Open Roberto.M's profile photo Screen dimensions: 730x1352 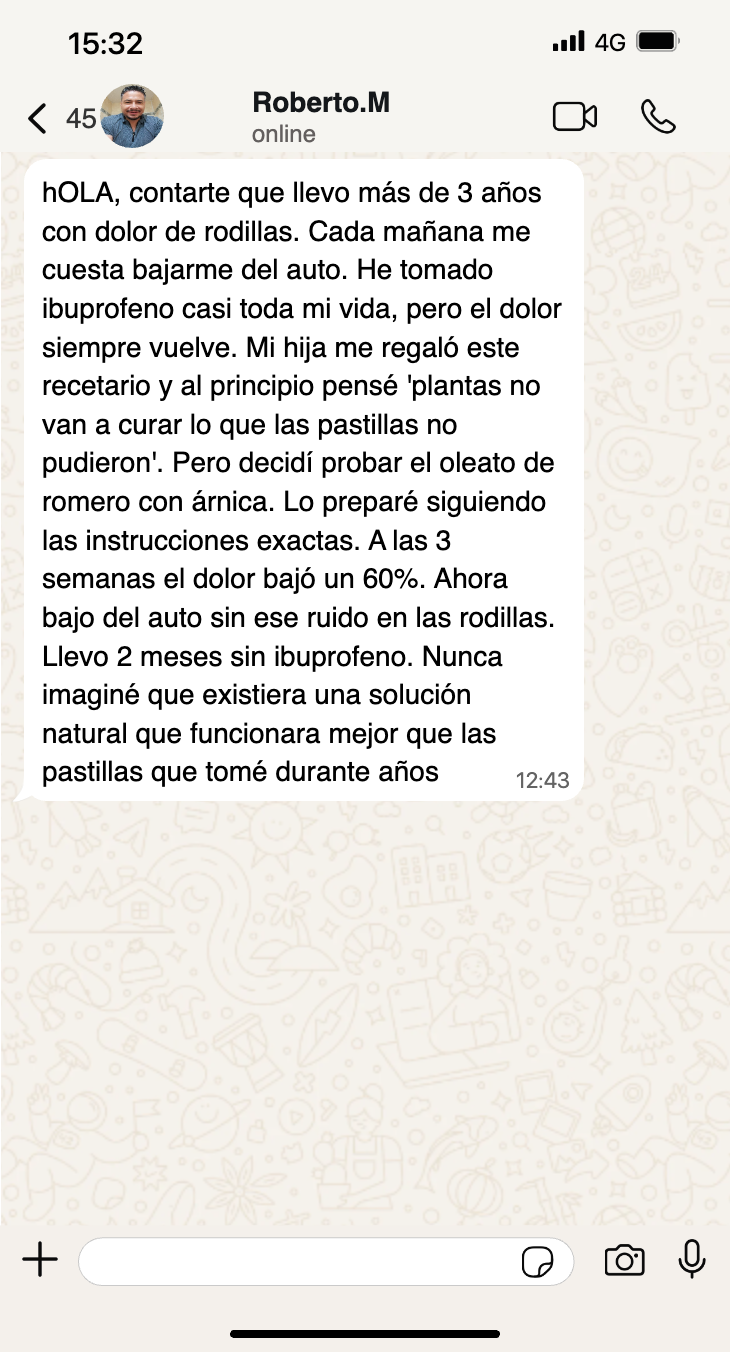[133, 117]
